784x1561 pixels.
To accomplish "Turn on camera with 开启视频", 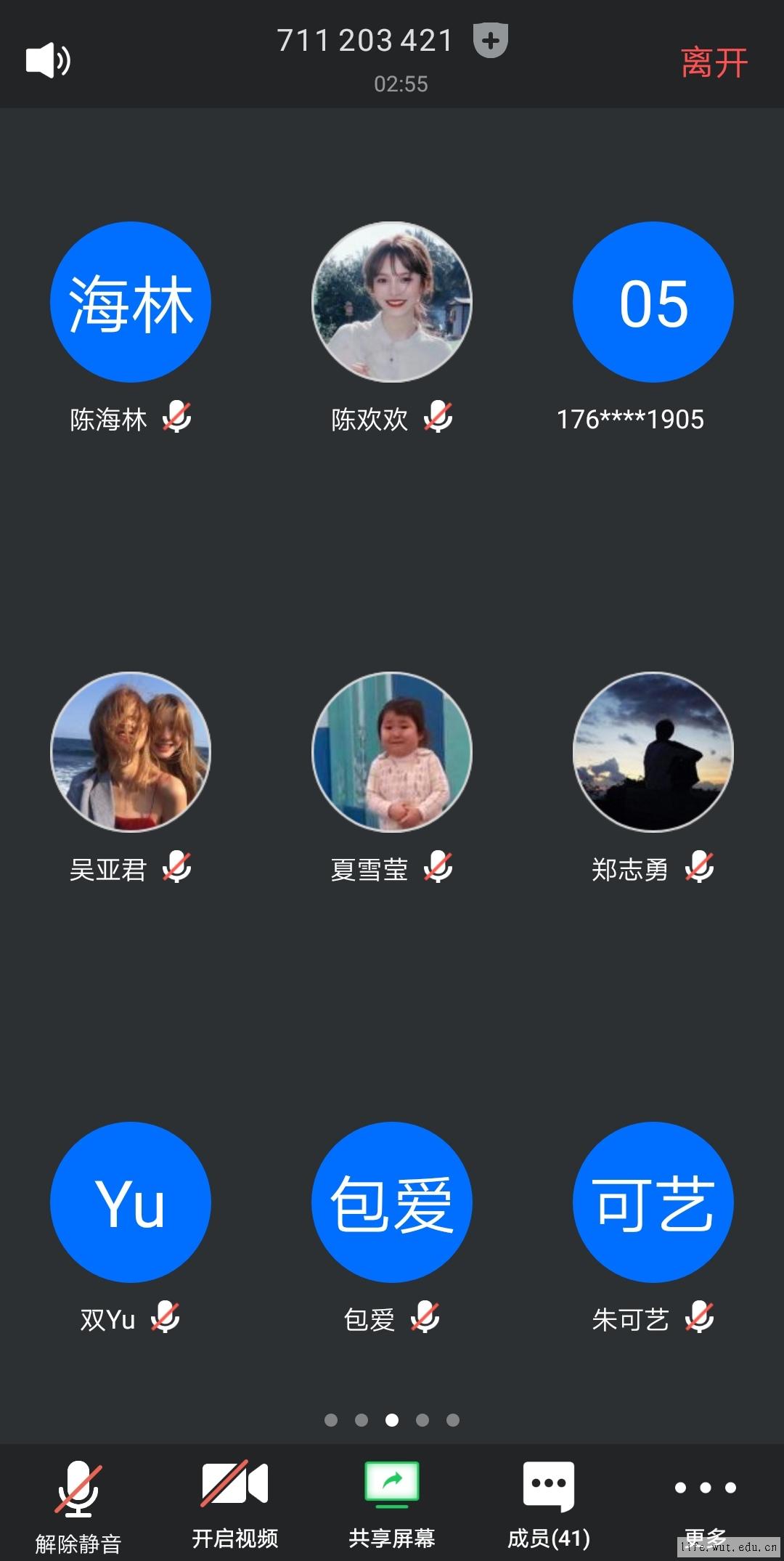I will click(235, 1503).
